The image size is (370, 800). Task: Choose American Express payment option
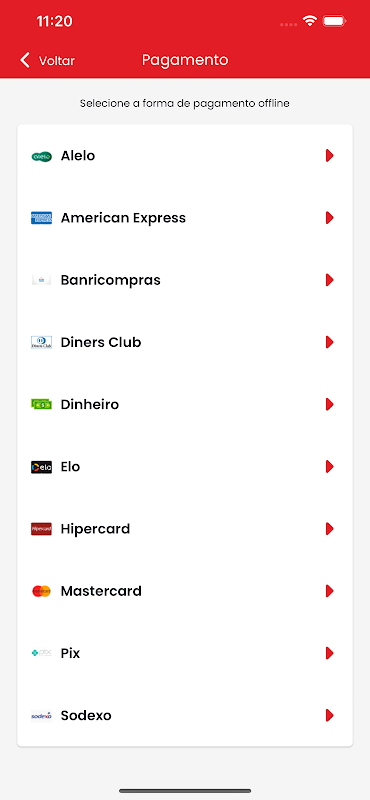185,218
